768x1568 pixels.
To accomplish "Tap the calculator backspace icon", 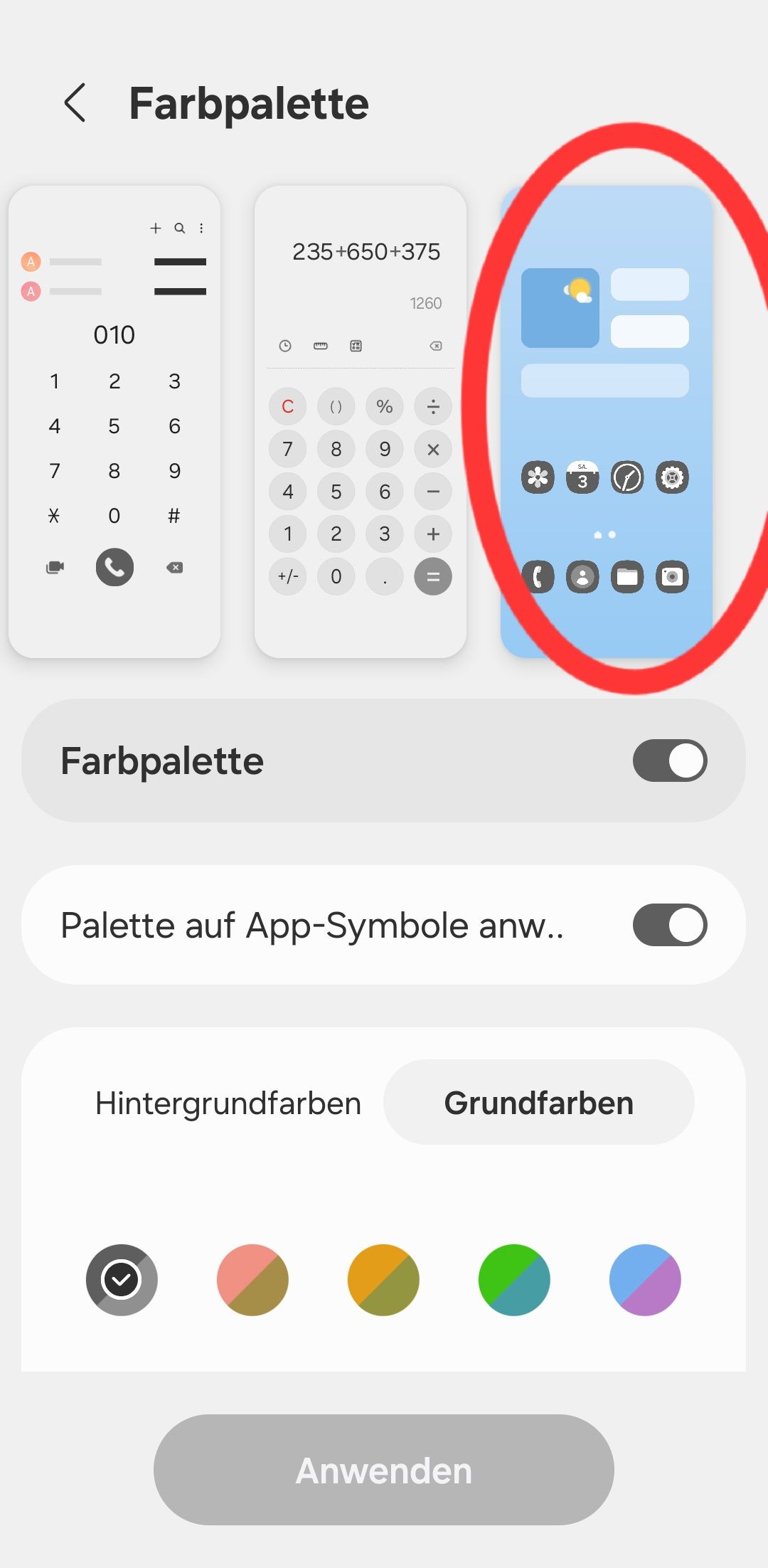I will tap(437, 346).
